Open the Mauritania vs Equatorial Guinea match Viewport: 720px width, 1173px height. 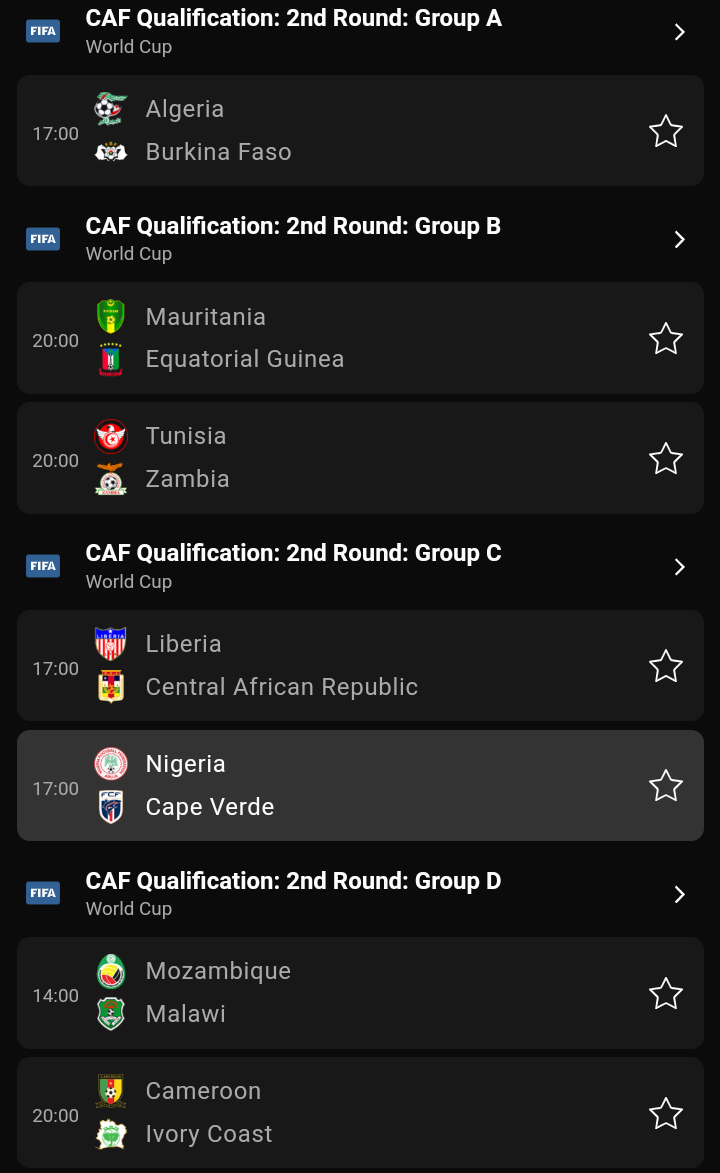(360, 338)
